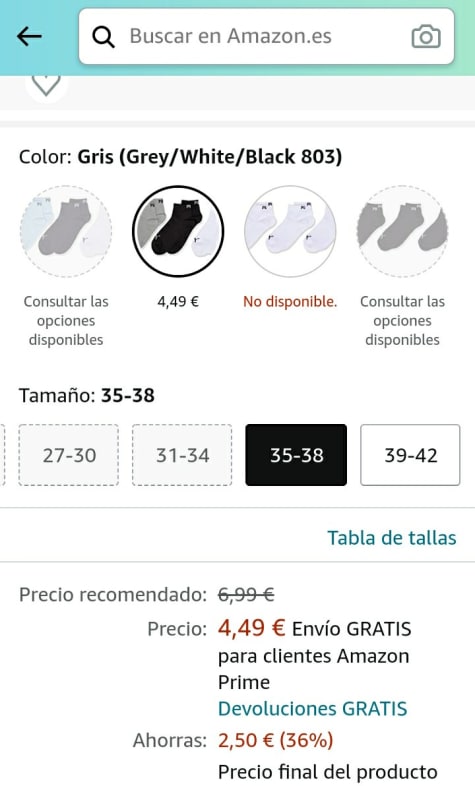The width and height of the screenshot is (475, 786).
Task: Choose size 39-42
Action: point(410,455)
